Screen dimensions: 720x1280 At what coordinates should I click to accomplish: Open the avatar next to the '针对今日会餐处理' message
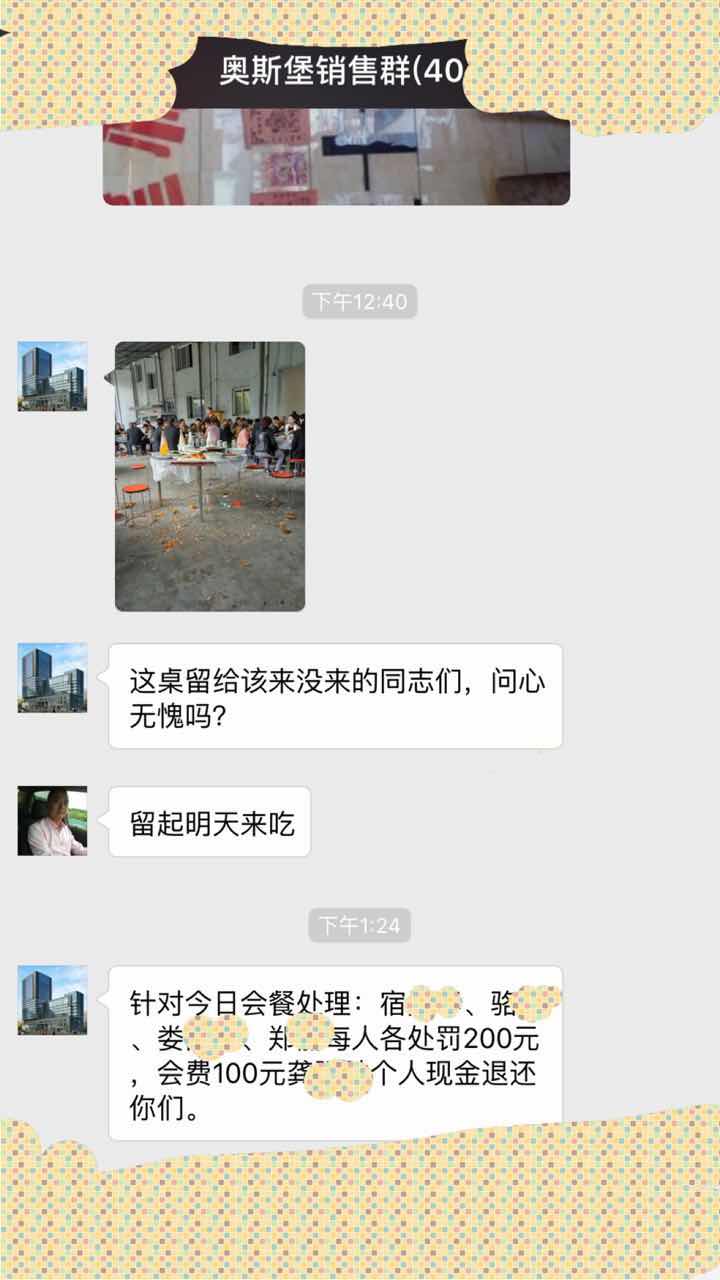(52, 1000)
